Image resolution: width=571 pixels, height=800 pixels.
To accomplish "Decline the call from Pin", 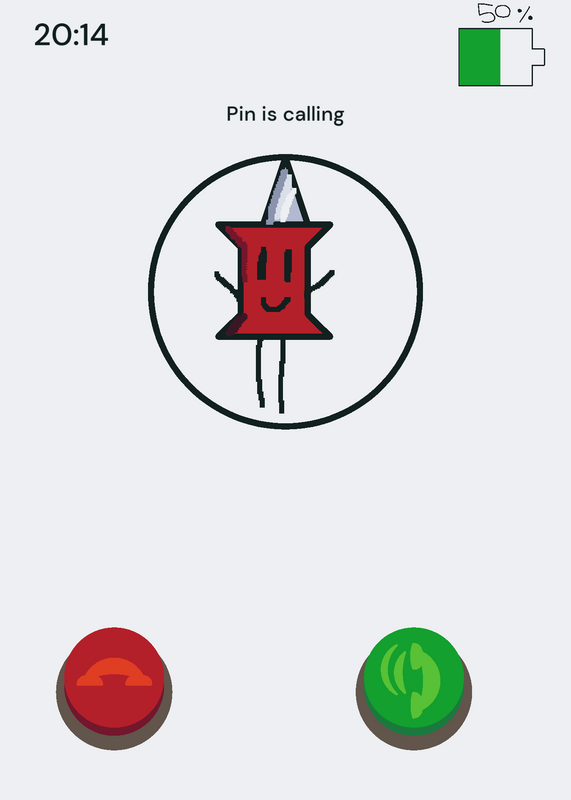I will (114, 683).
